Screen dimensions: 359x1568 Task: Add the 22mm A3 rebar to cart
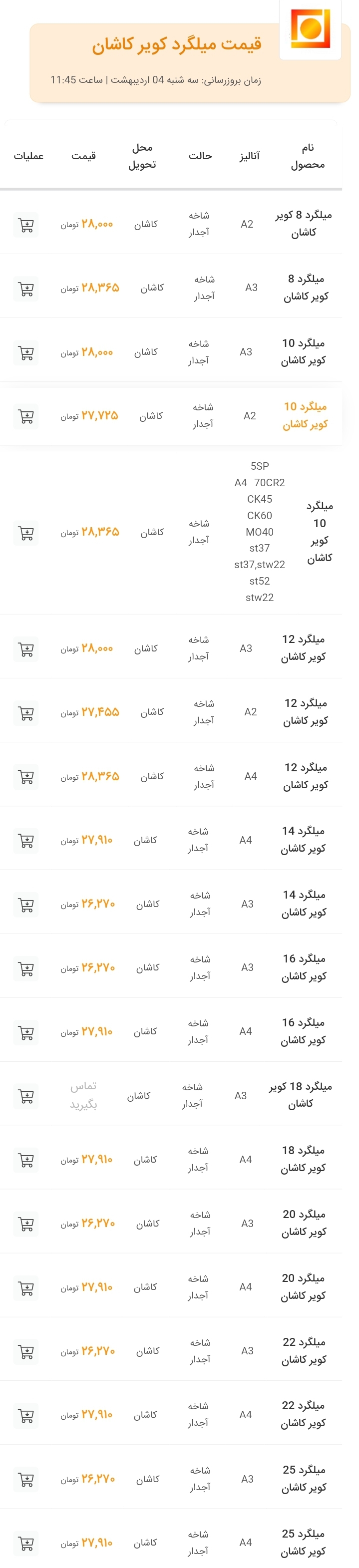tap(26, 1352)
